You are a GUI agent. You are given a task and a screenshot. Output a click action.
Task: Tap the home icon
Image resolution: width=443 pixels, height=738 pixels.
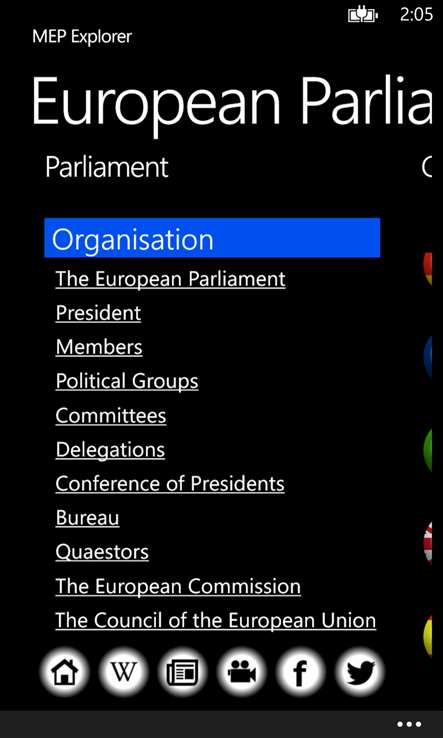64,672
